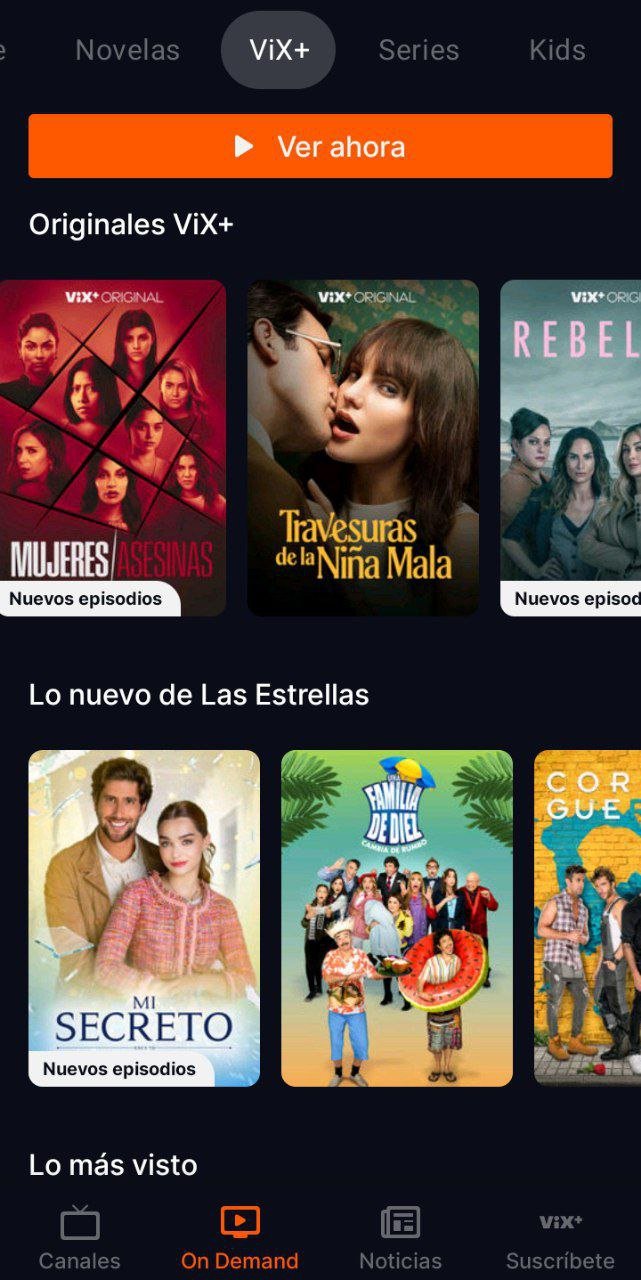Open Mujeres Asesinas show
This screenshot has width=641, height=1280.
(112, 448)
